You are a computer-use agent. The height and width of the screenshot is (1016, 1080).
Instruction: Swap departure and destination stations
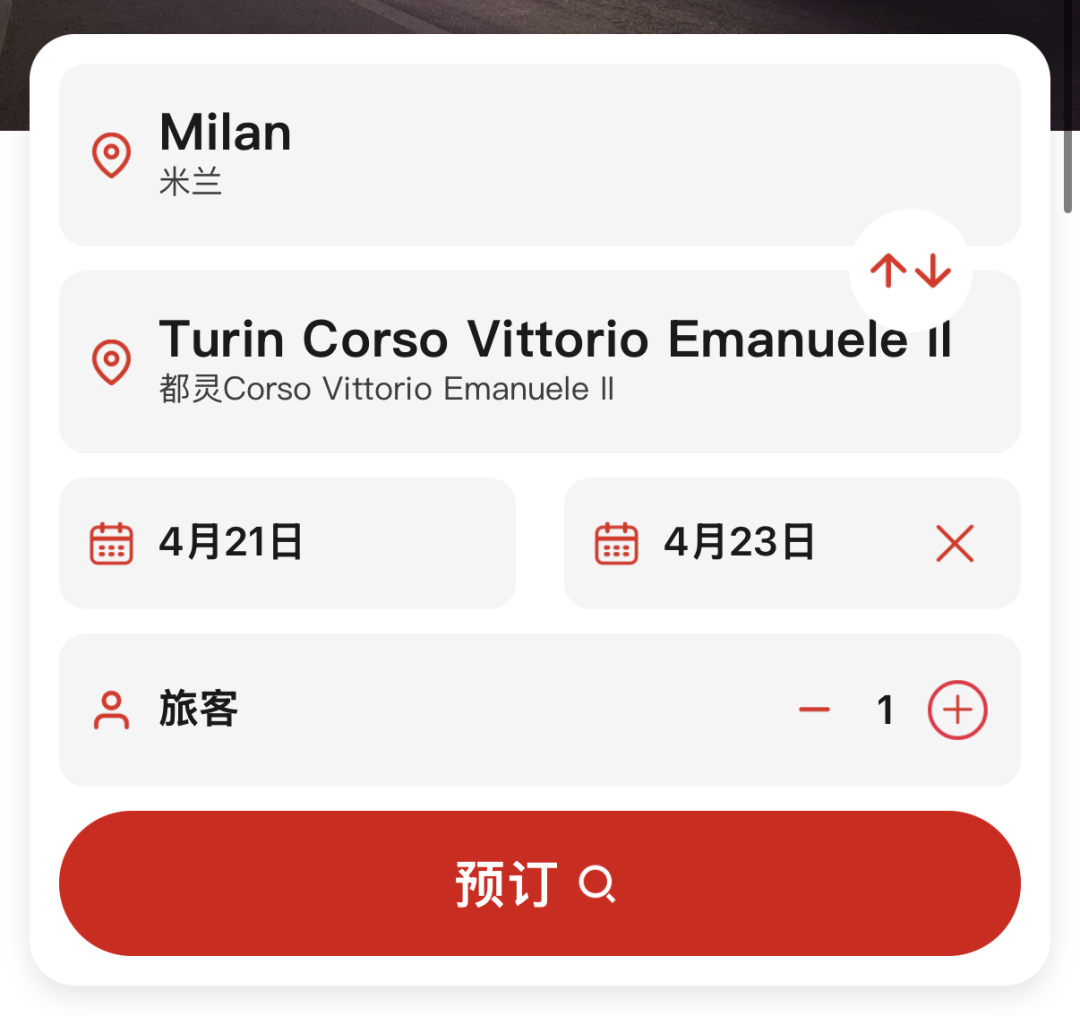[910, 270]
